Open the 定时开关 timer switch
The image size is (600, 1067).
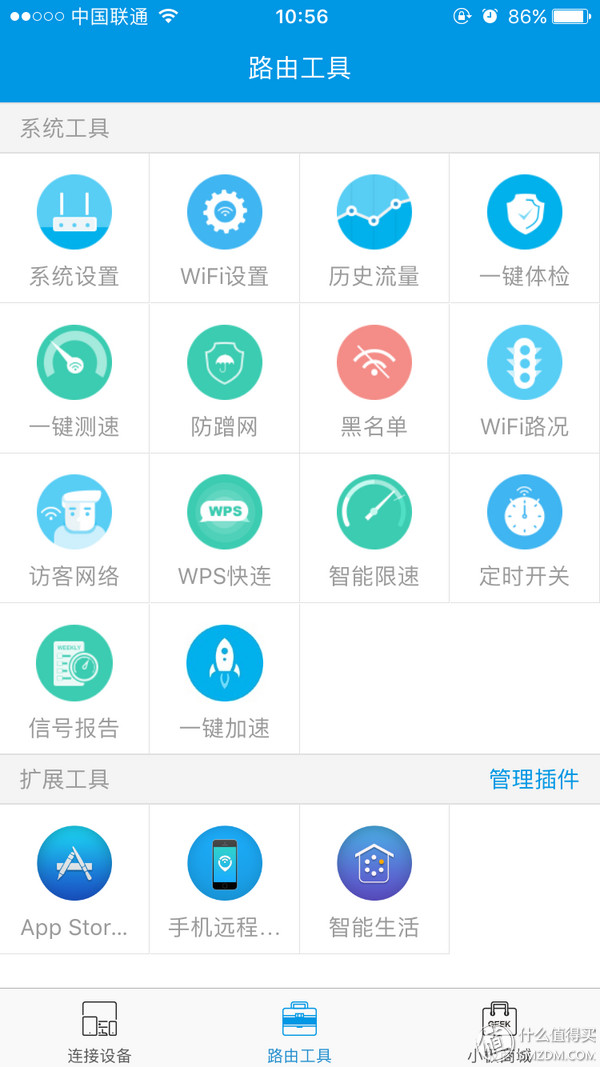[524, 528]
